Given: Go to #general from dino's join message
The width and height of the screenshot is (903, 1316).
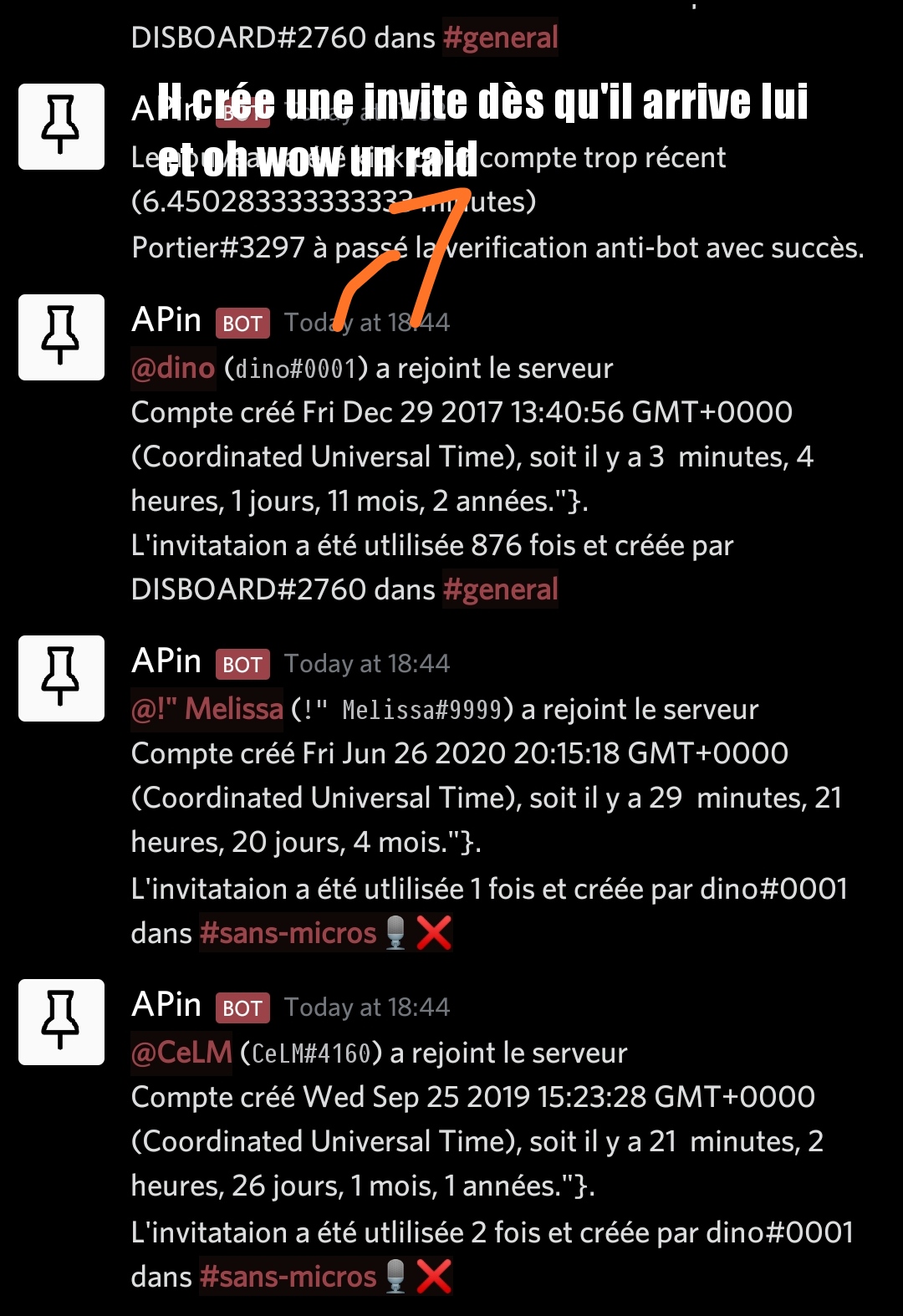Looking at the screenshot, I should click(500, 590).
